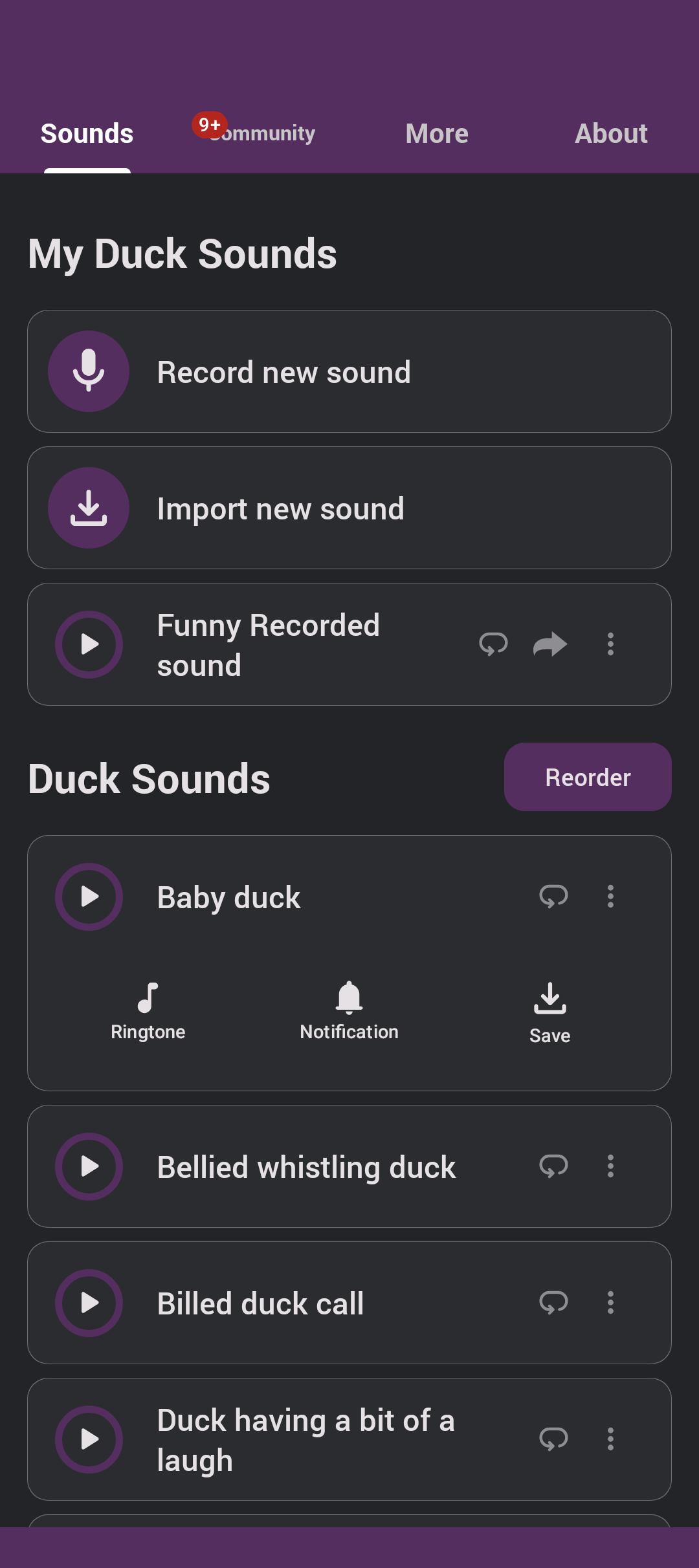The width and height of the screenshot is (699, 1568).
Task: Toggle loop on Baby duck
Action: 553,897
